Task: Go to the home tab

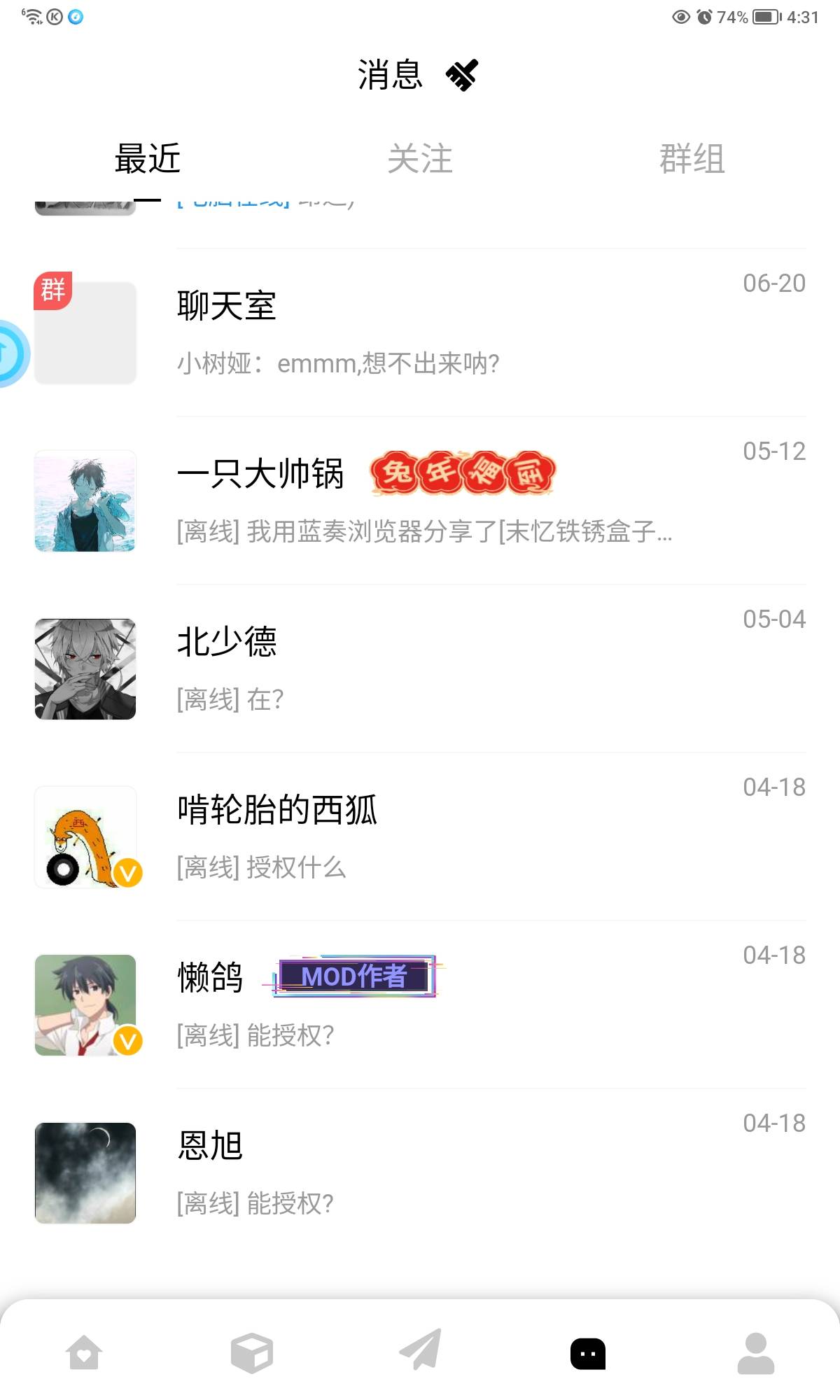Action: (84, 1352)
